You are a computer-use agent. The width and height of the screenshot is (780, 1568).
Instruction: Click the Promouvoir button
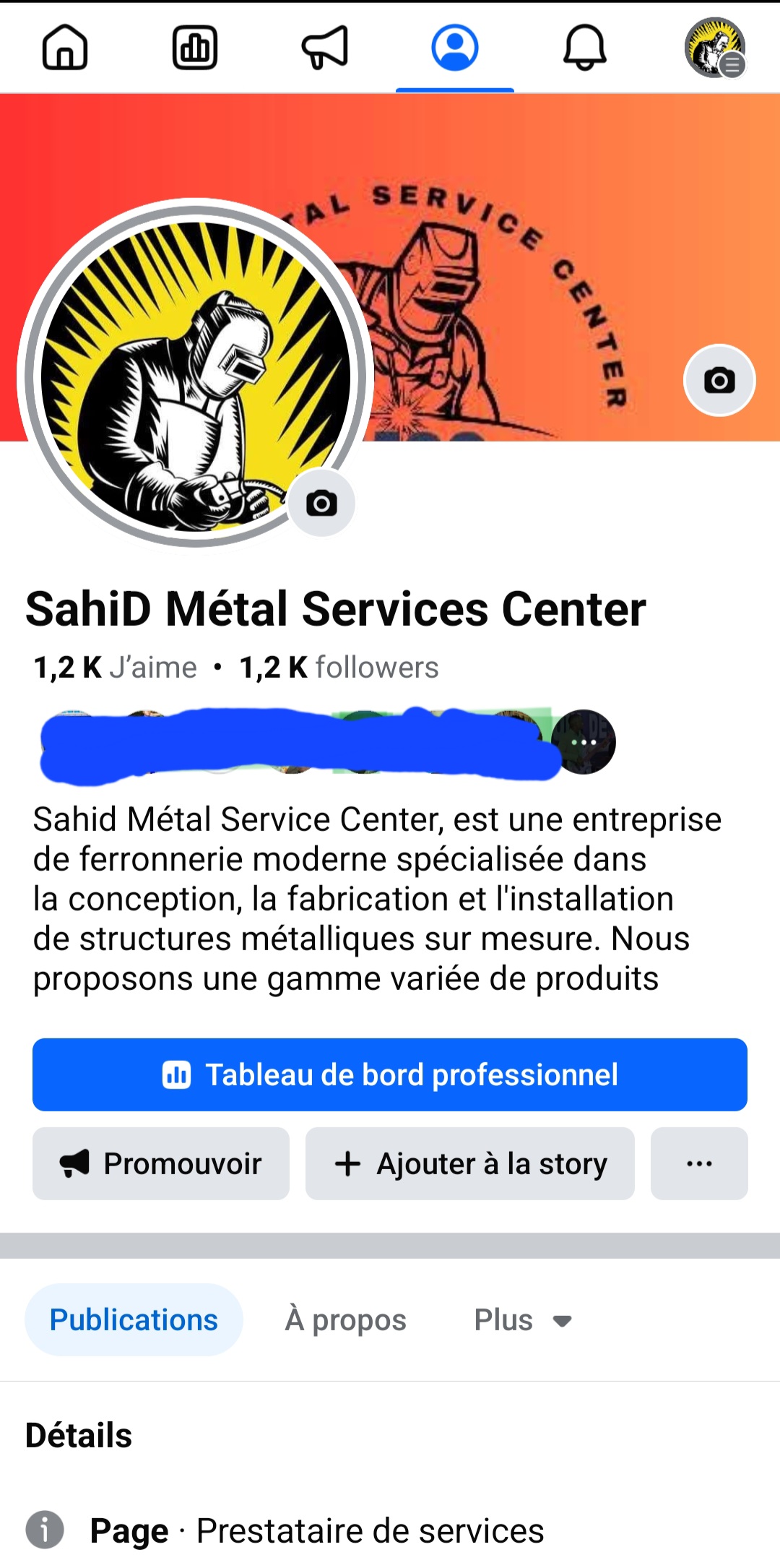click(160, 1163)
